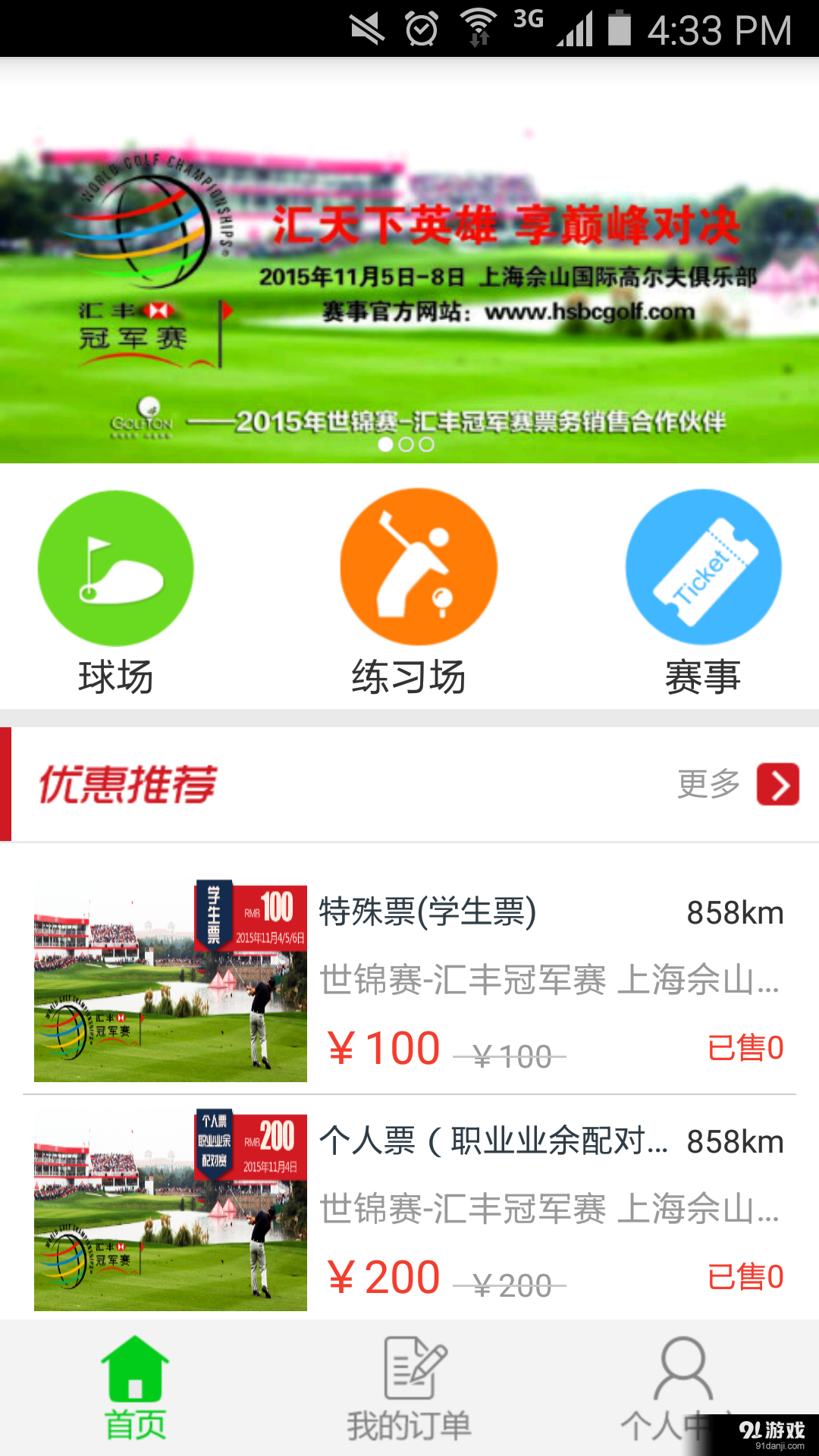Switch to the 首页 home tab

click(x=135, y=1389)
